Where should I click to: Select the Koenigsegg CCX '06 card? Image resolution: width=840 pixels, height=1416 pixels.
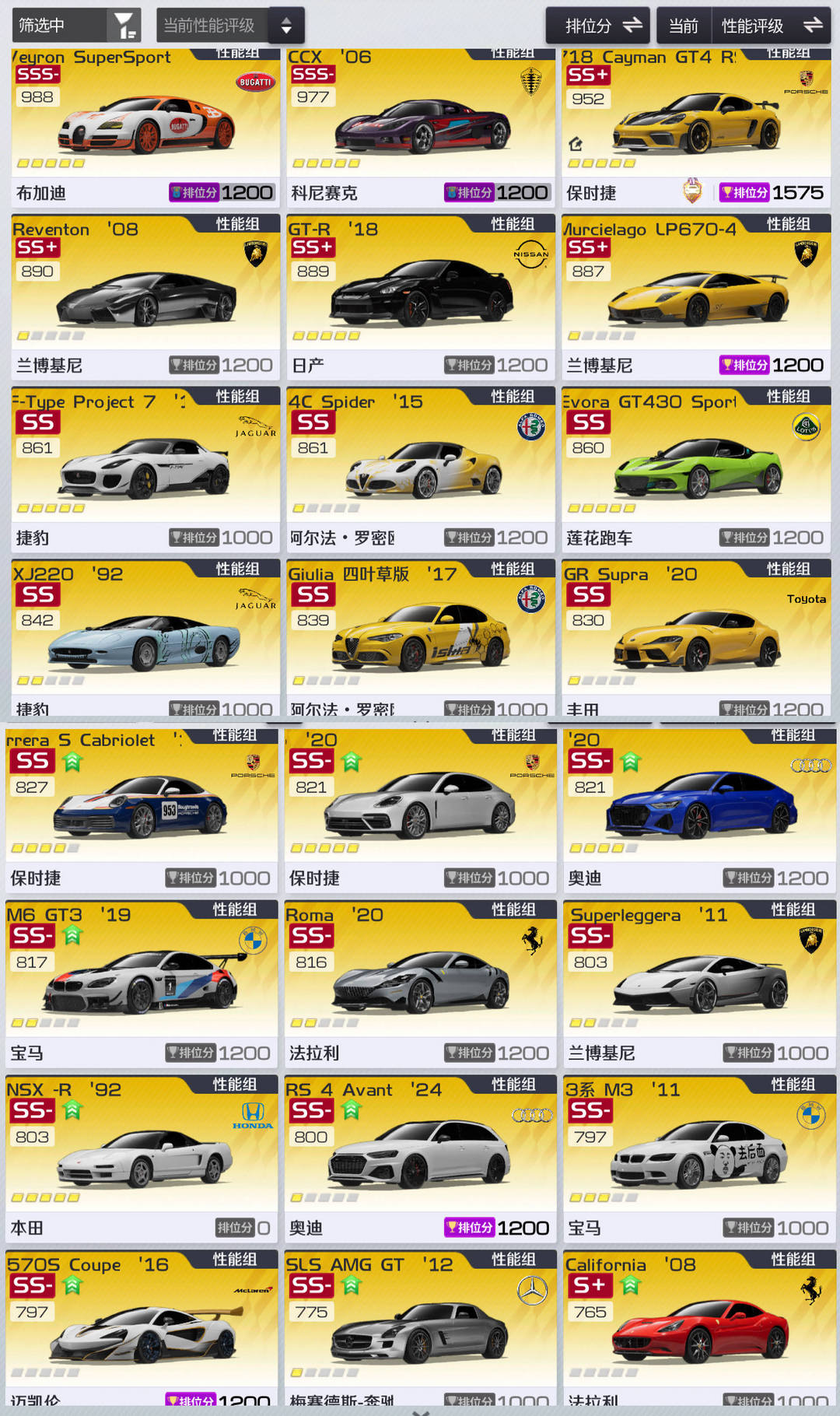point(421,124)
